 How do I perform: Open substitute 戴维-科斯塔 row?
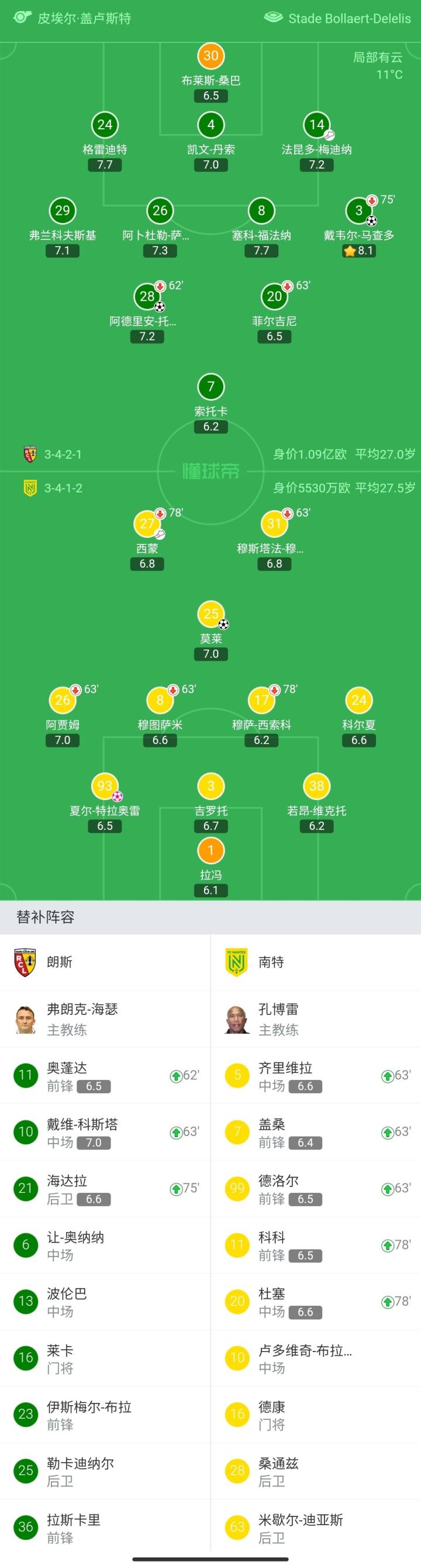[x=105, y=1132]
